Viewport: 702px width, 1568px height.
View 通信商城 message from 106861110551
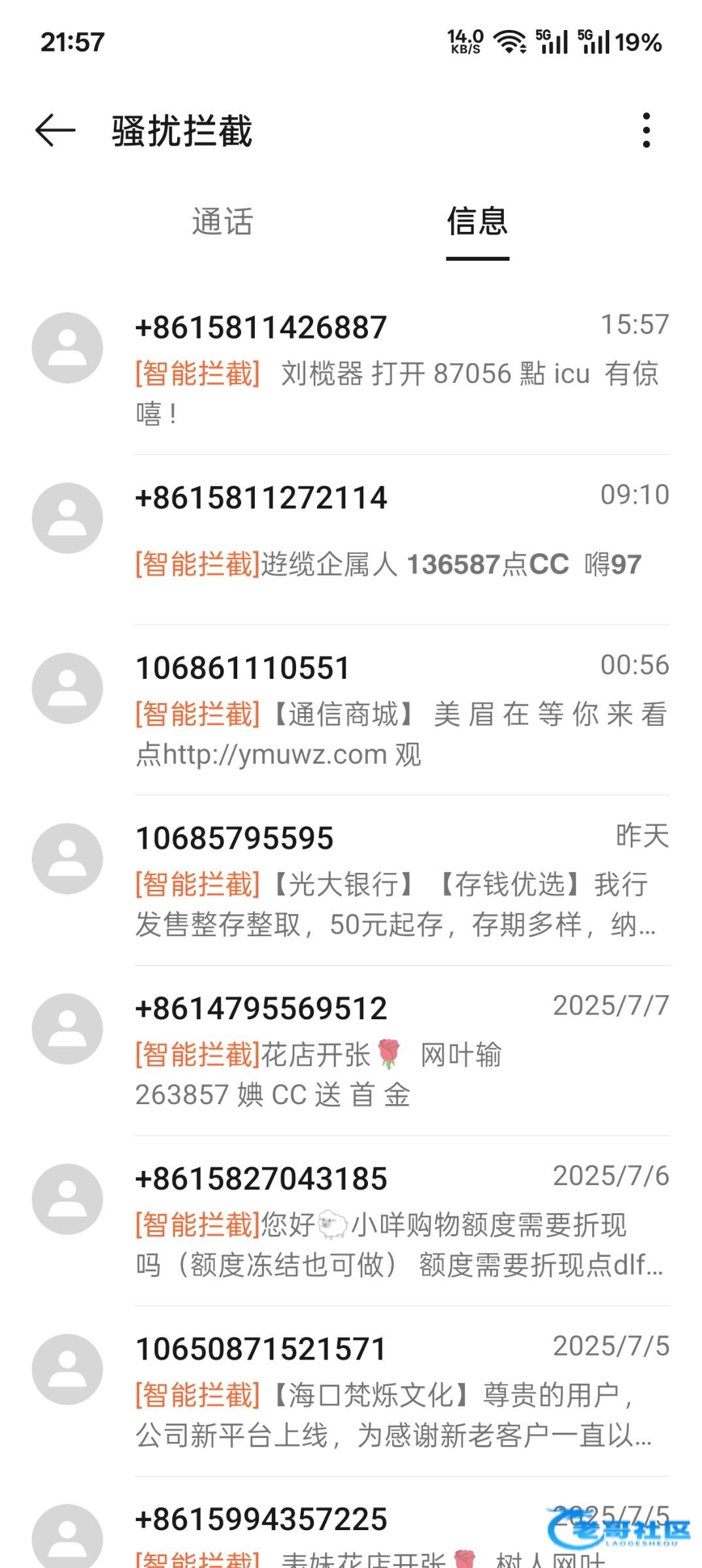pos(401,710)
